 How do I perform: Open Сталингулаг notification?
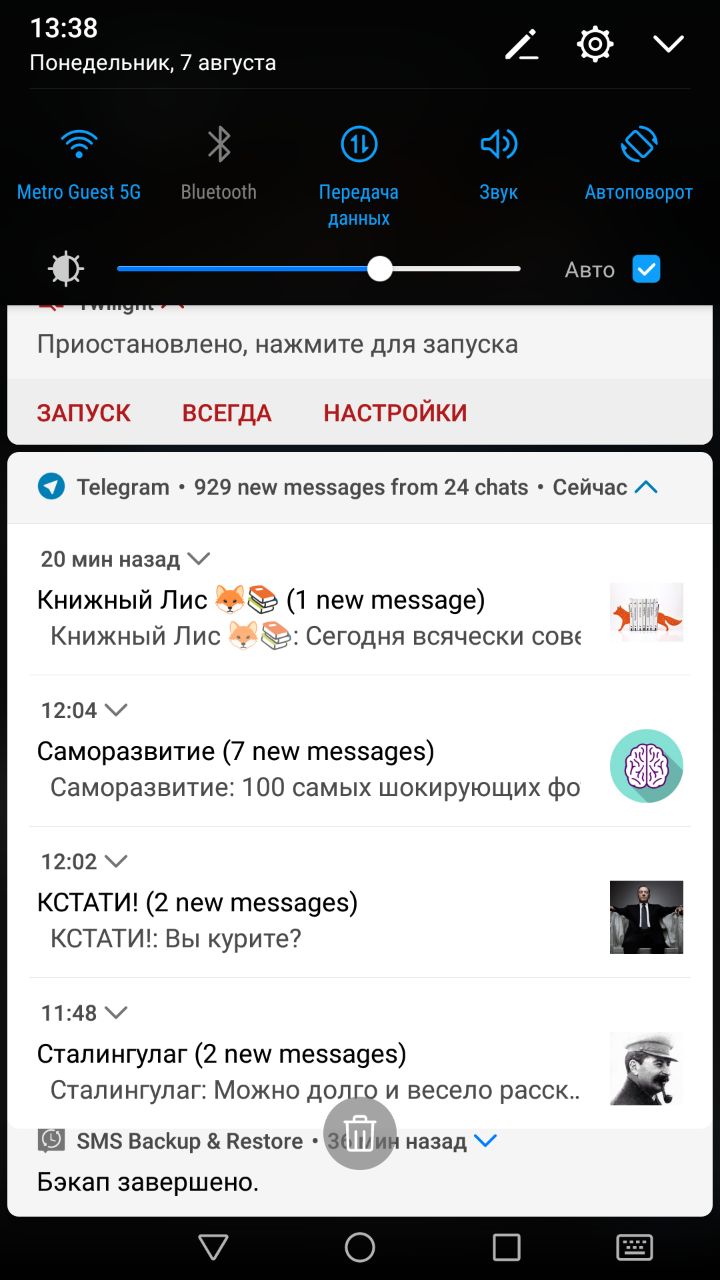[x=310, y=1070]
